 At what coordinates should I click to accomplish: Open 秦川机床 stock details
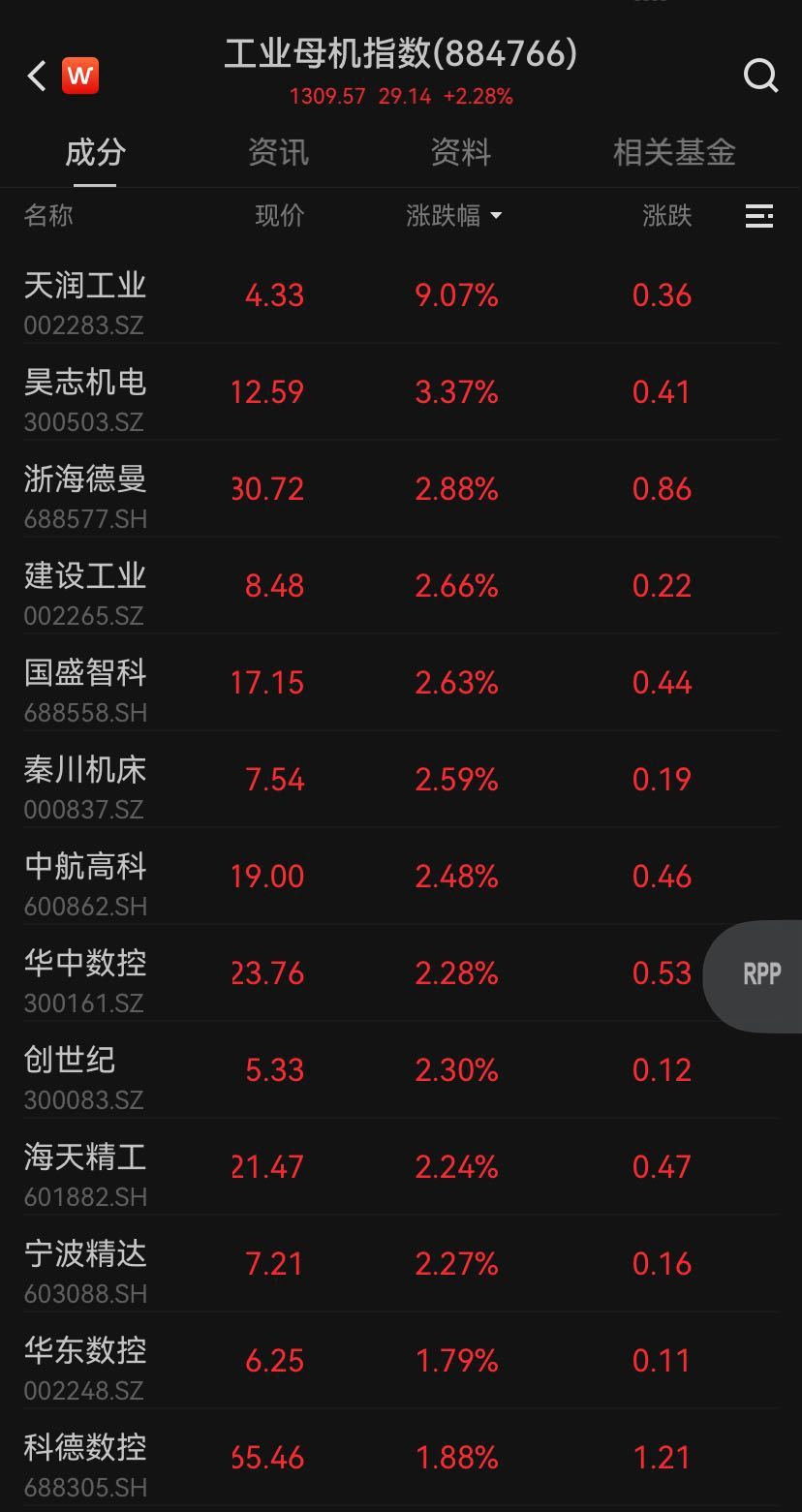click(x=85, y=780)
